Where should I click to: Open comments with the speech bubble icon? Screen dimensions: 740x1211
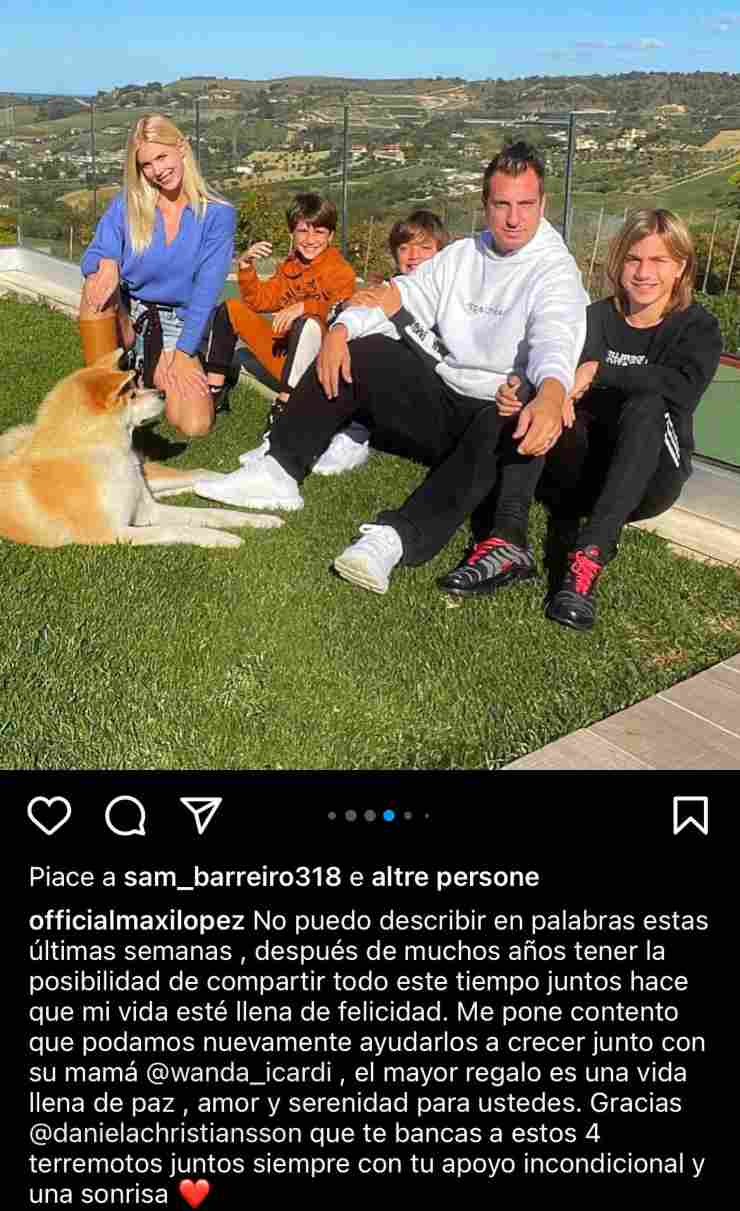[x=126, y=816]
